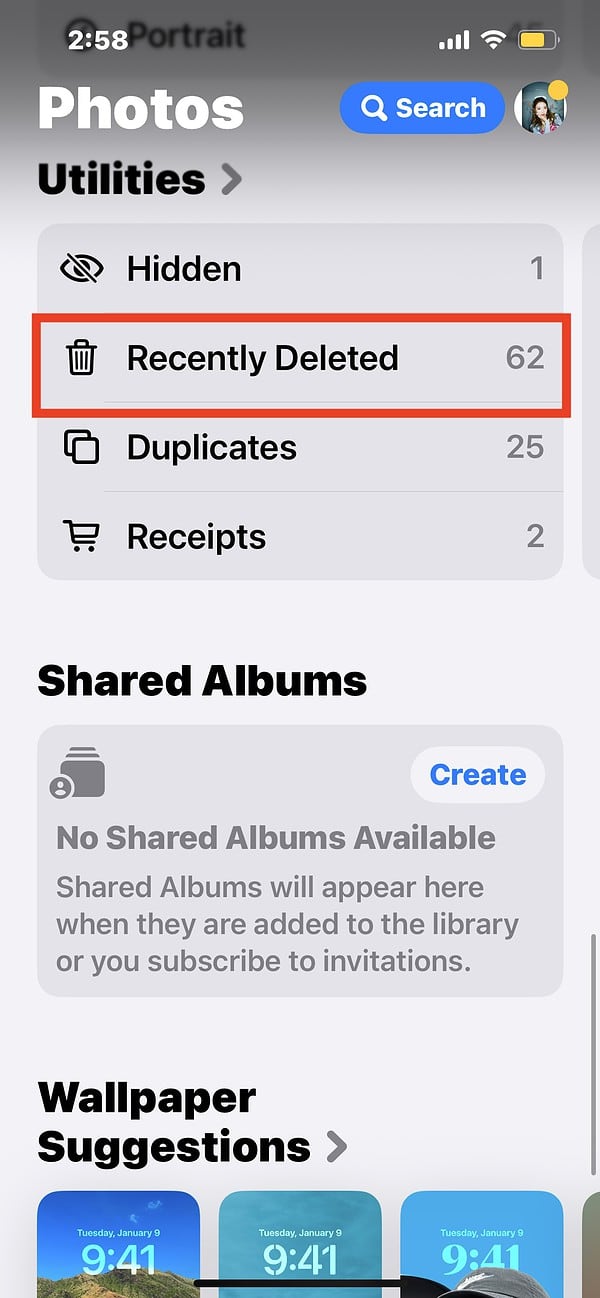
Task: Expand the Utilities section
Action: [140, 180]
